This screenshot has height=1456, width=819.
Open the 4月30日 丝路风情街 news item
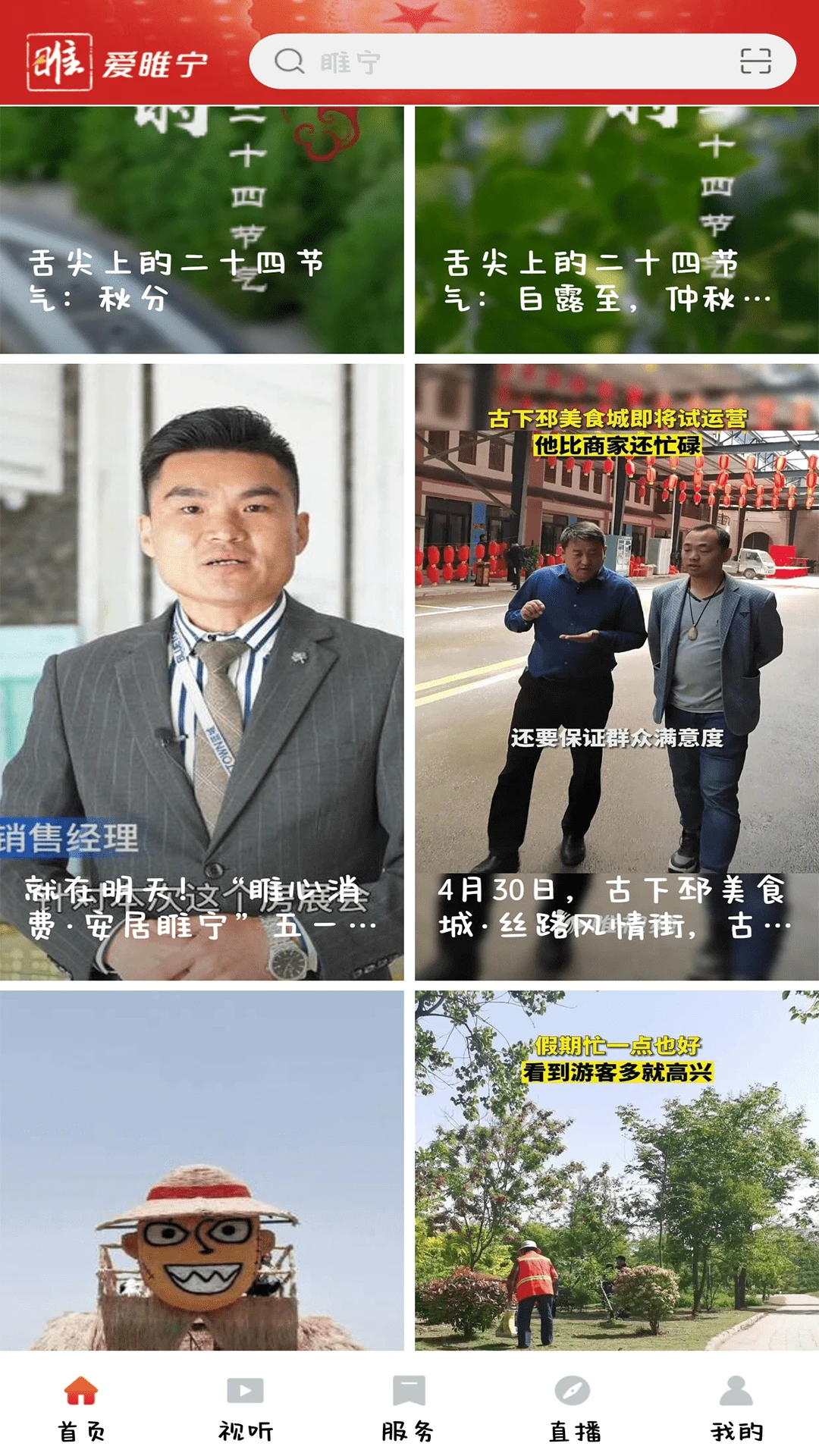point(614,910)
